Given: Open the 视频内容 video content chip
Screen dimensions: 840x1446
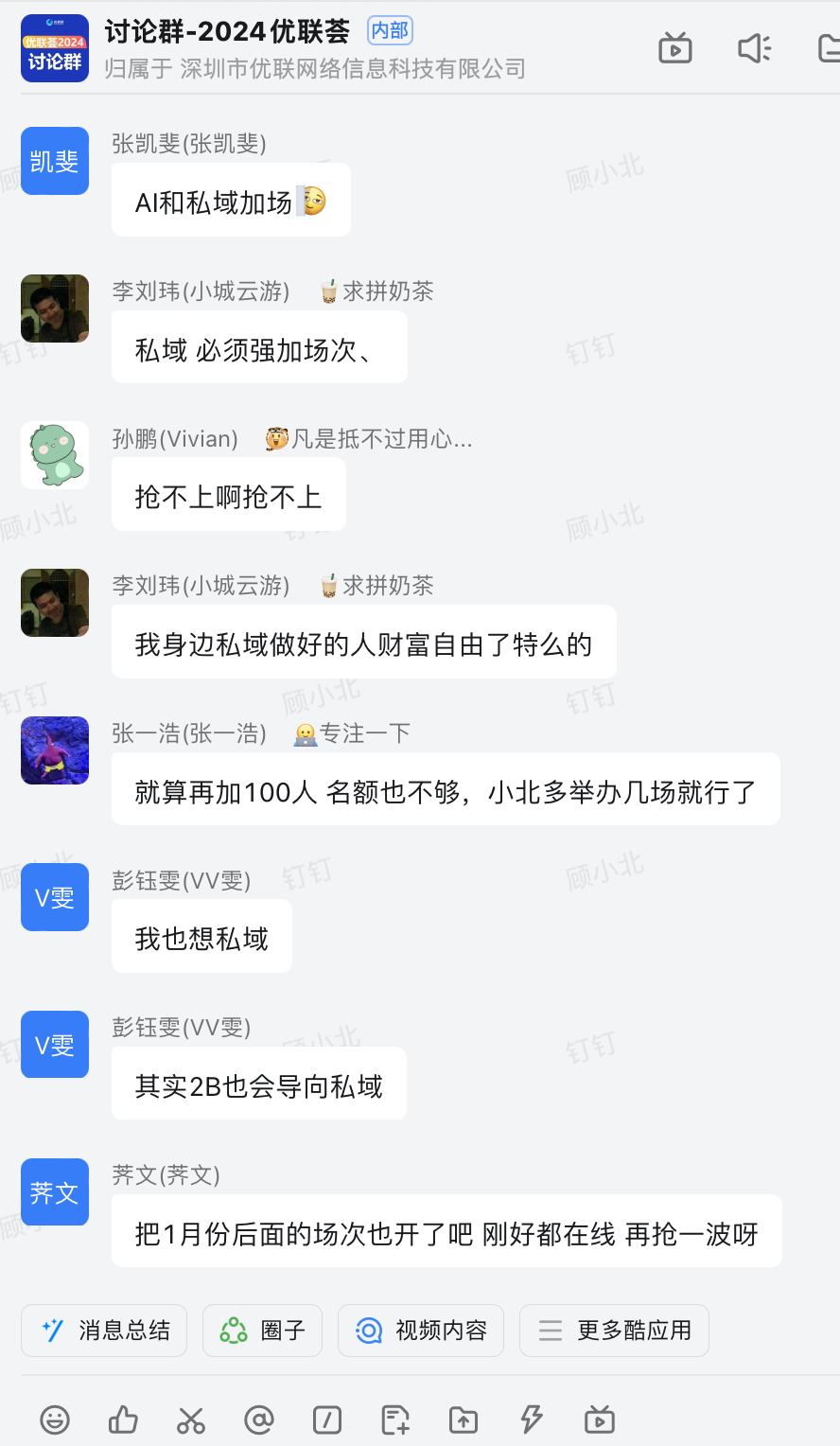Looking at the screenshot, I should coord(421,1331).
